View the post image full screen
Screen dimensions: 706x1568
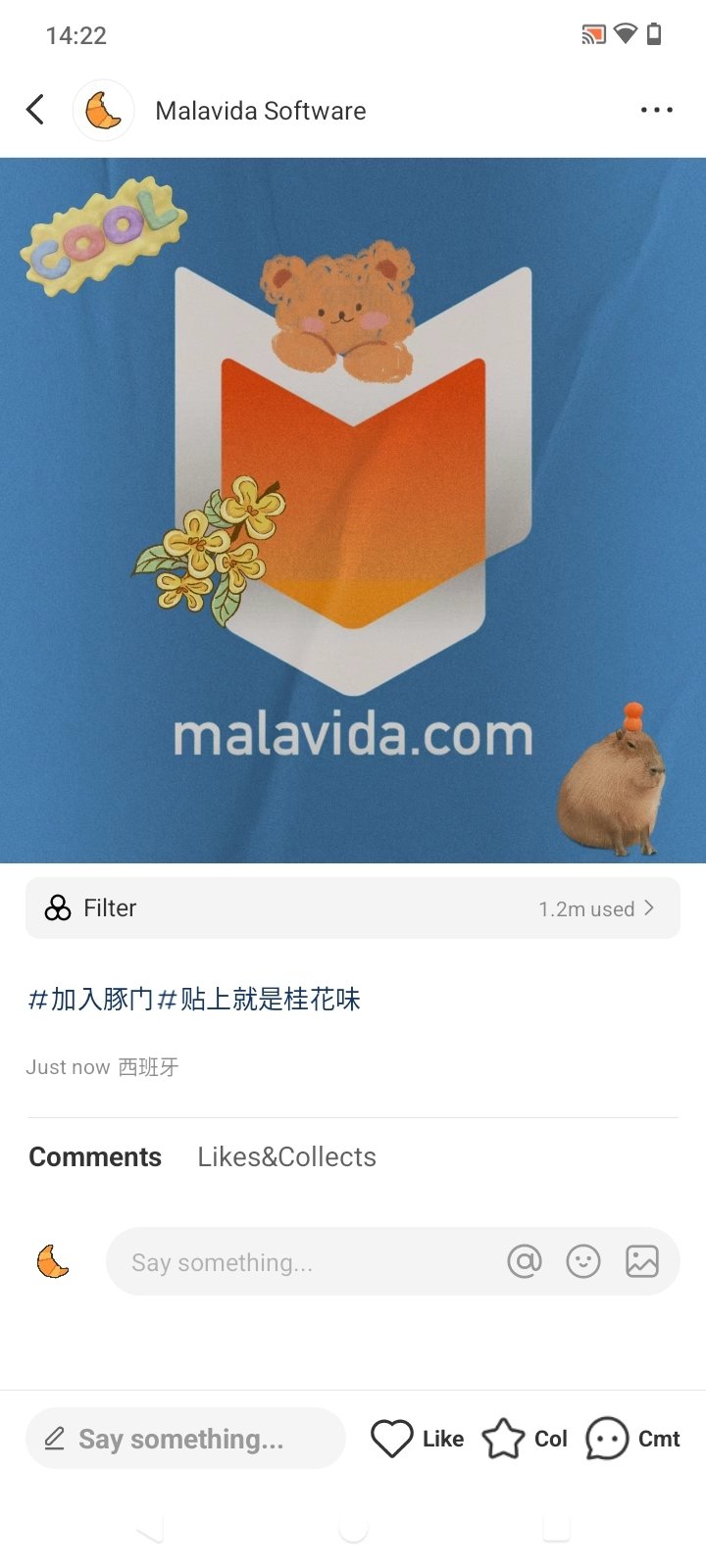[353, 510]
